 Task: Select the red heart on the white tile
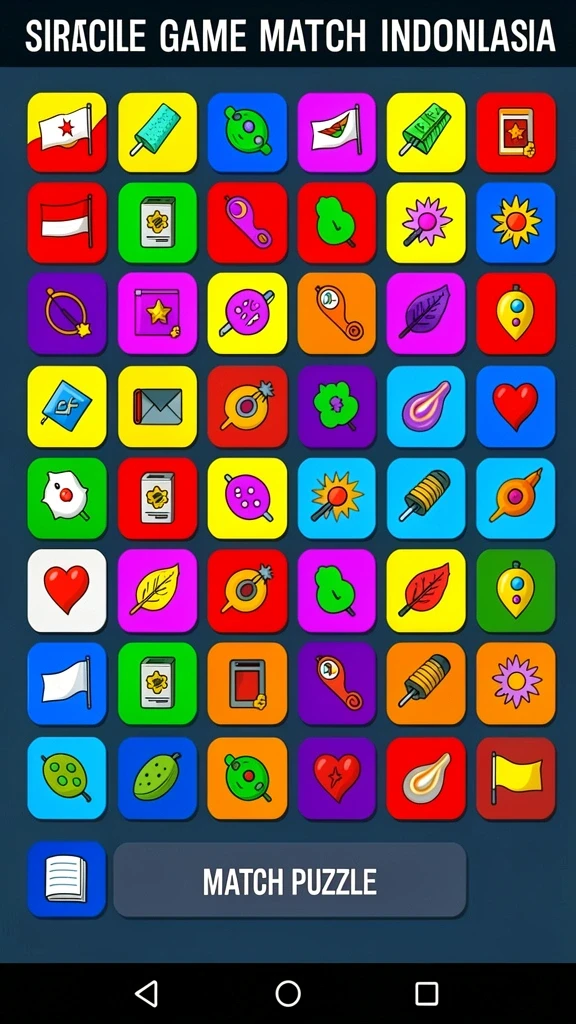(x=67, y=590)
